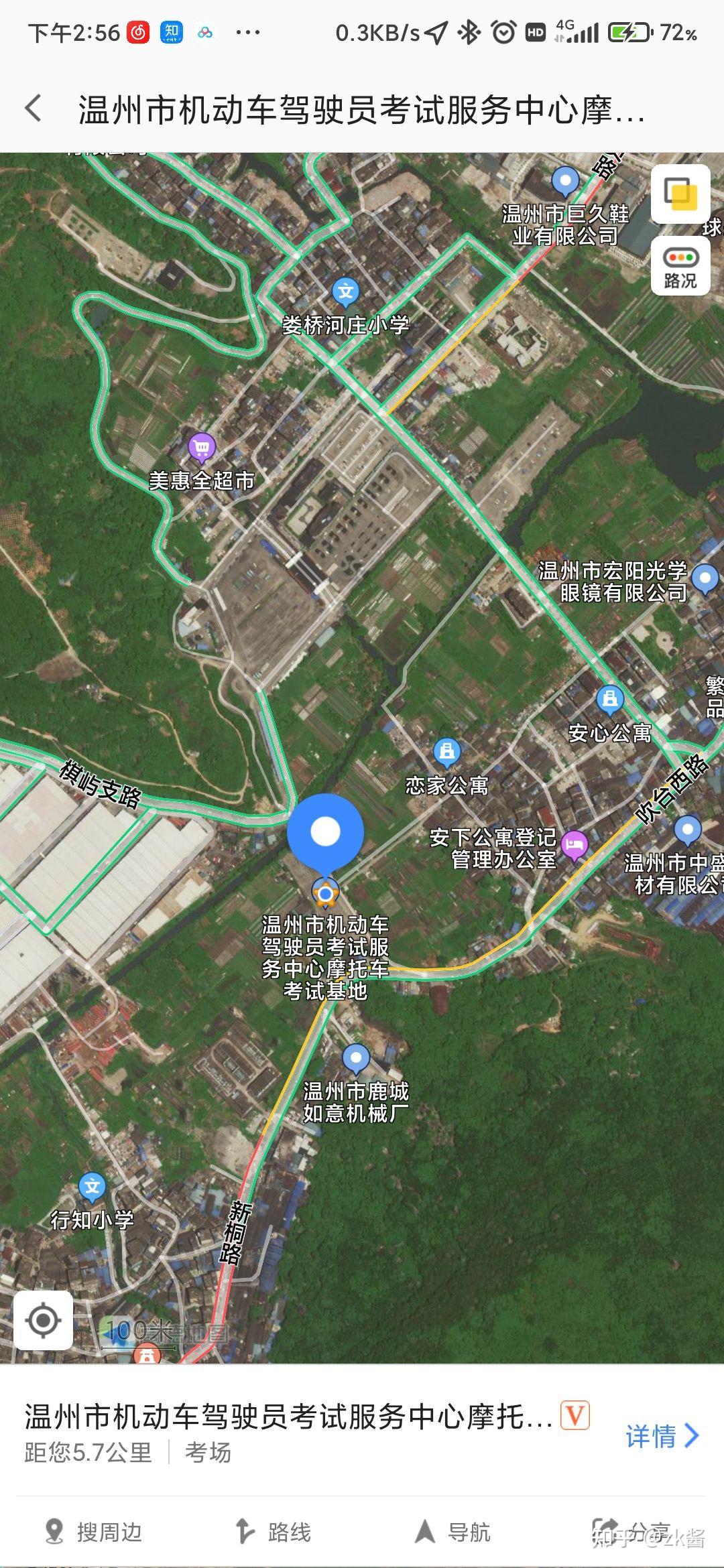The image size is (724, 1568).
Task: Recenter map on my current location
Action: [x=44, y=1320]
